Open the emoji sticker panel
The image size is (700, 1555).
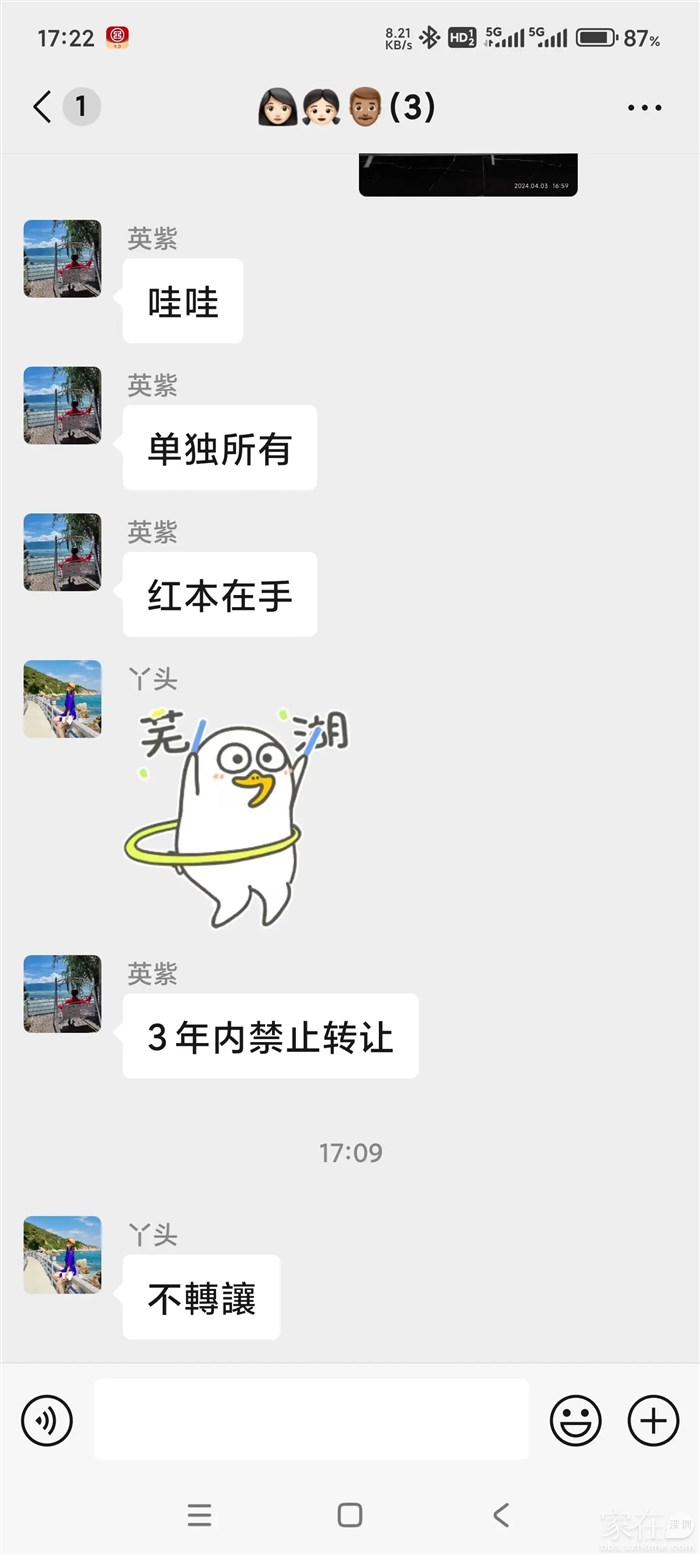[x=576, y=1420]
